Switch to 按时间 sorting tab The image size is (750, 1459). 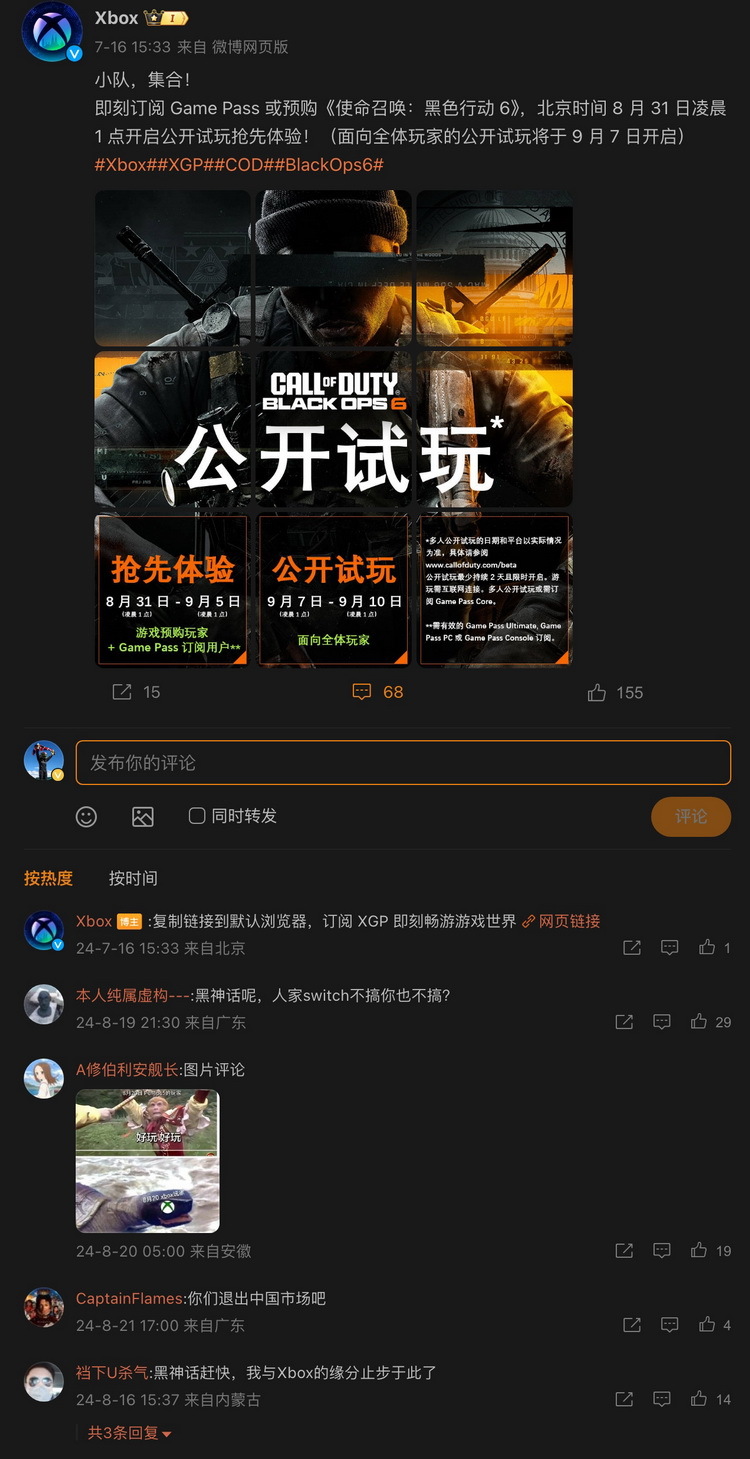pyautogui.click(x=133, y=878)
